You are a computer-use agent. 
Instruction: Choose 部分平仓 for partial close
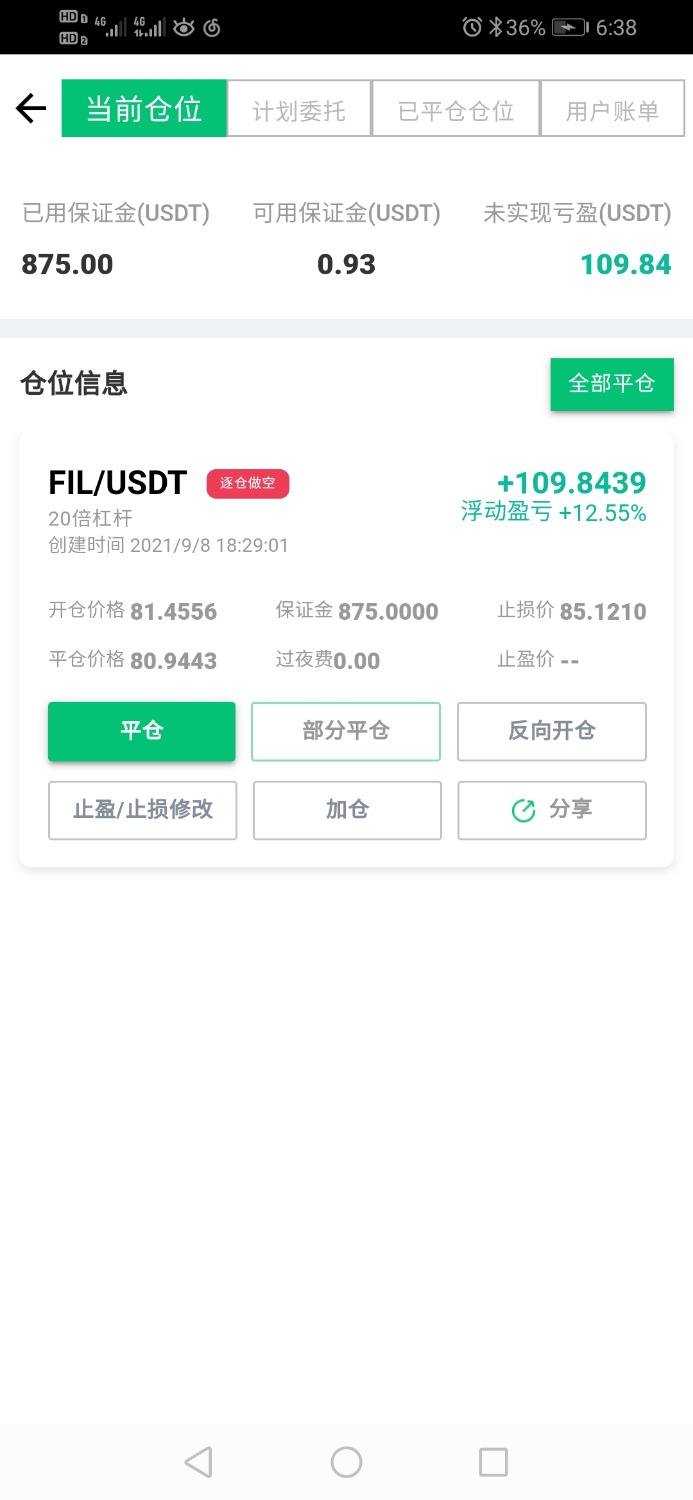coord(345,731)
